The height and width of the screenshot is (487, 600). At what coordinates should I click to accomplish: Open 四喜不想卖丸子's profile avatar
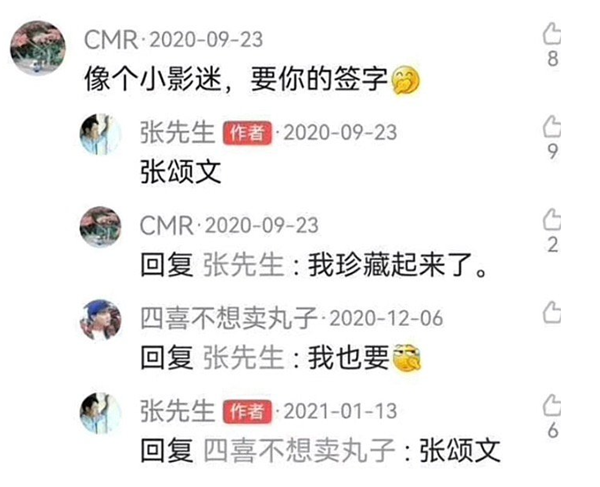(x=100, y=320)
